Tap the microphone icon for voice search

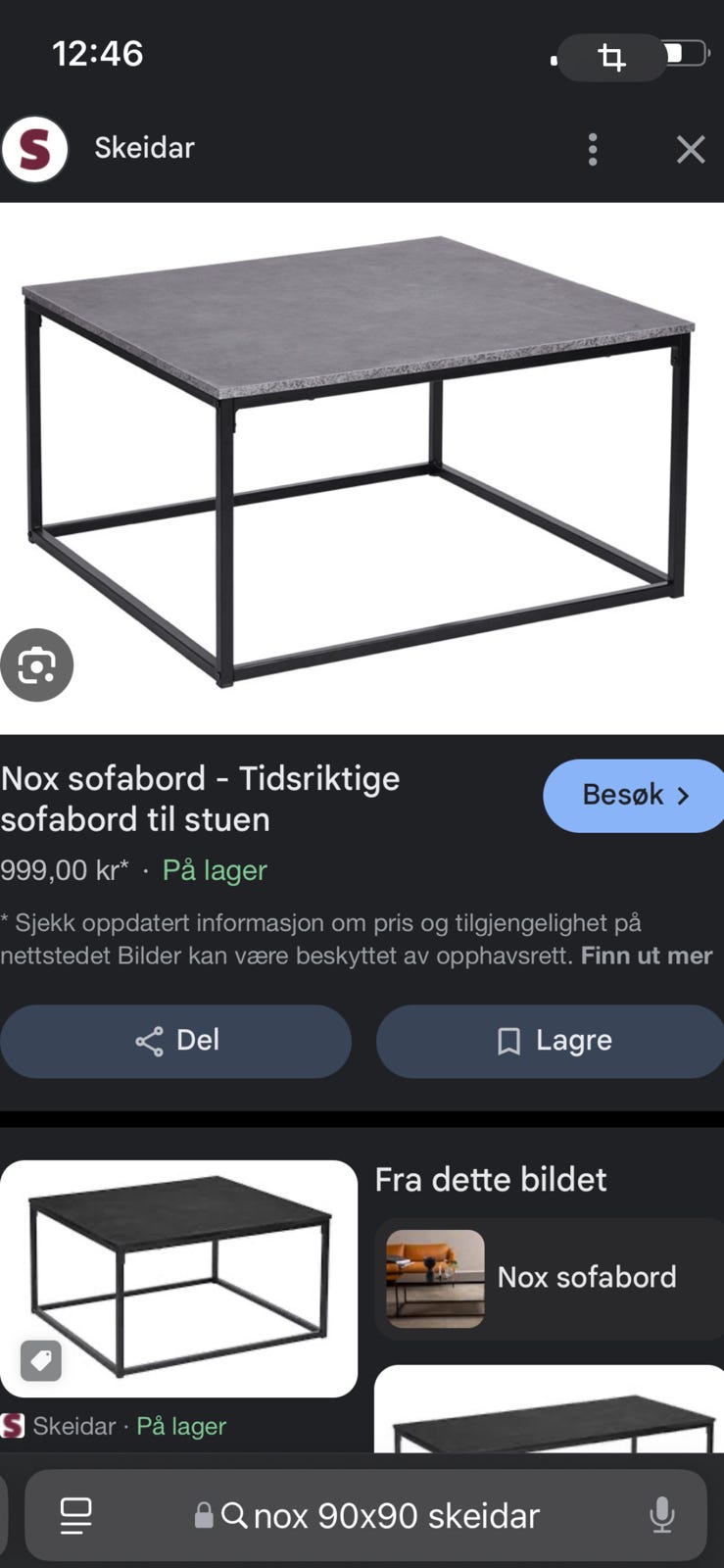[661, 1516]
